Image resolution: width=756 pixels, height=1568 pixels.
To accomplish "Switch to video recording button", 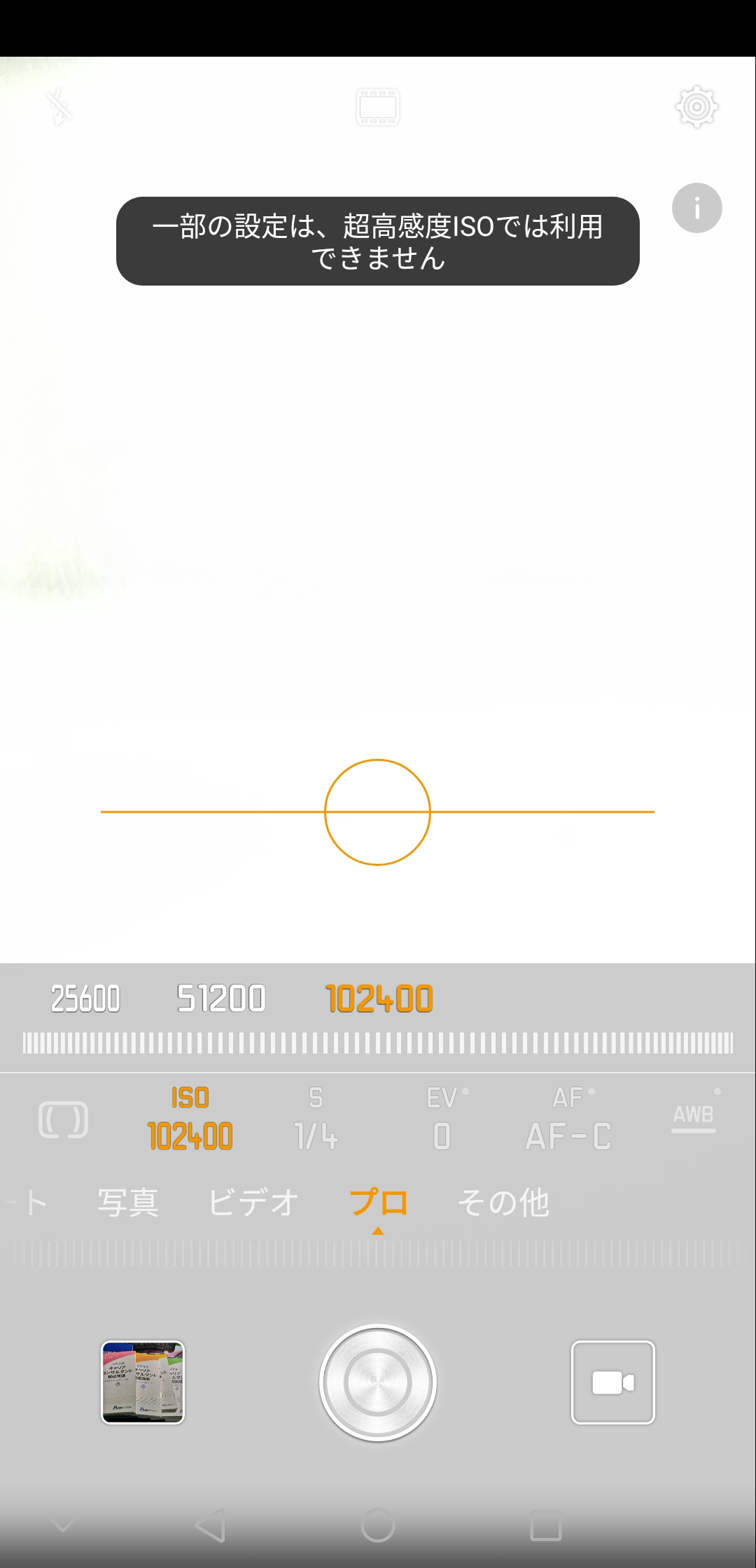I will [613, 1382].
